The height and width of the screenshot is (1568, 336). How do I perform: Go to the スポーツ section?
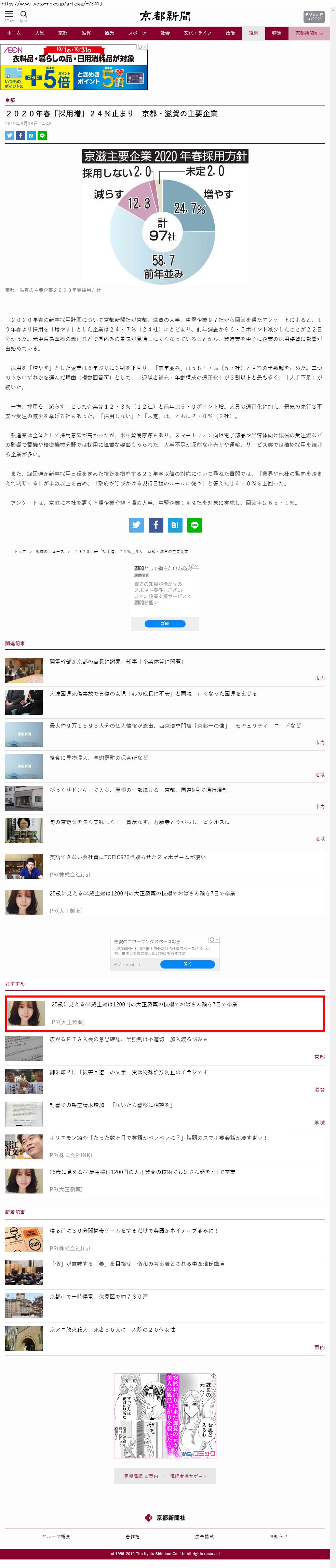tap(137, 33)
